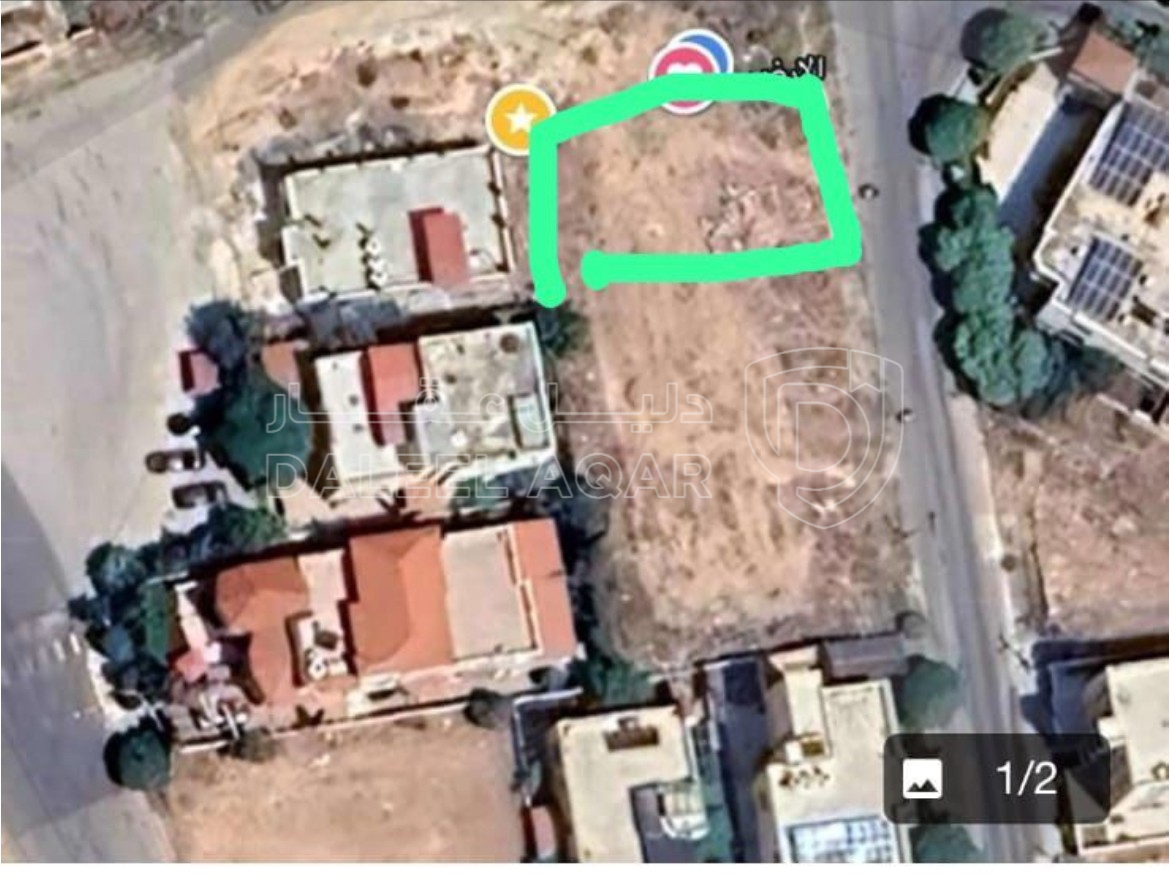Open the 1/2 photo gallery badge
The width and height of the screenshot is (1170, 876).
click(x=994, y=778)
